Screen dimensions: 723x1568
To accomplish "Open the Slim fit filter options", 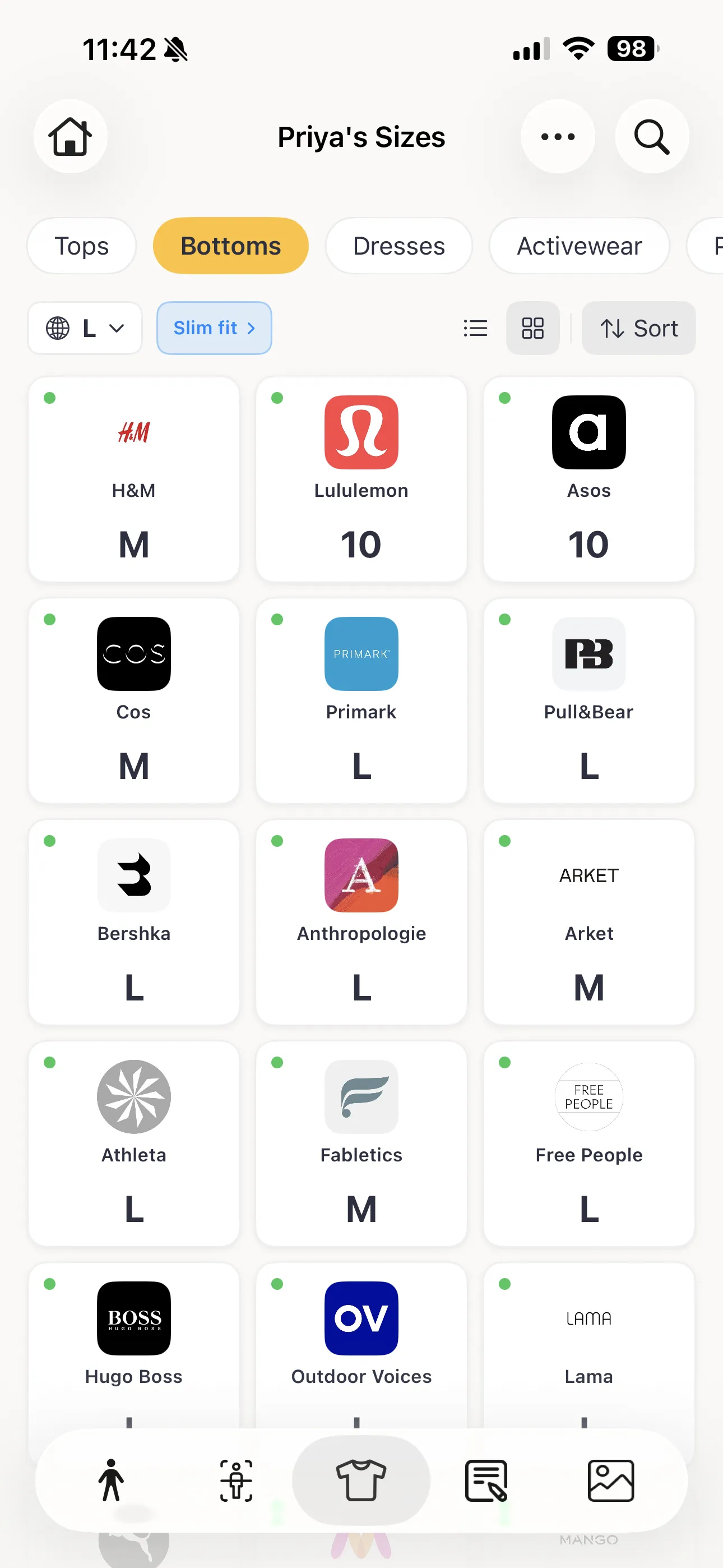I will click(214, 328).
